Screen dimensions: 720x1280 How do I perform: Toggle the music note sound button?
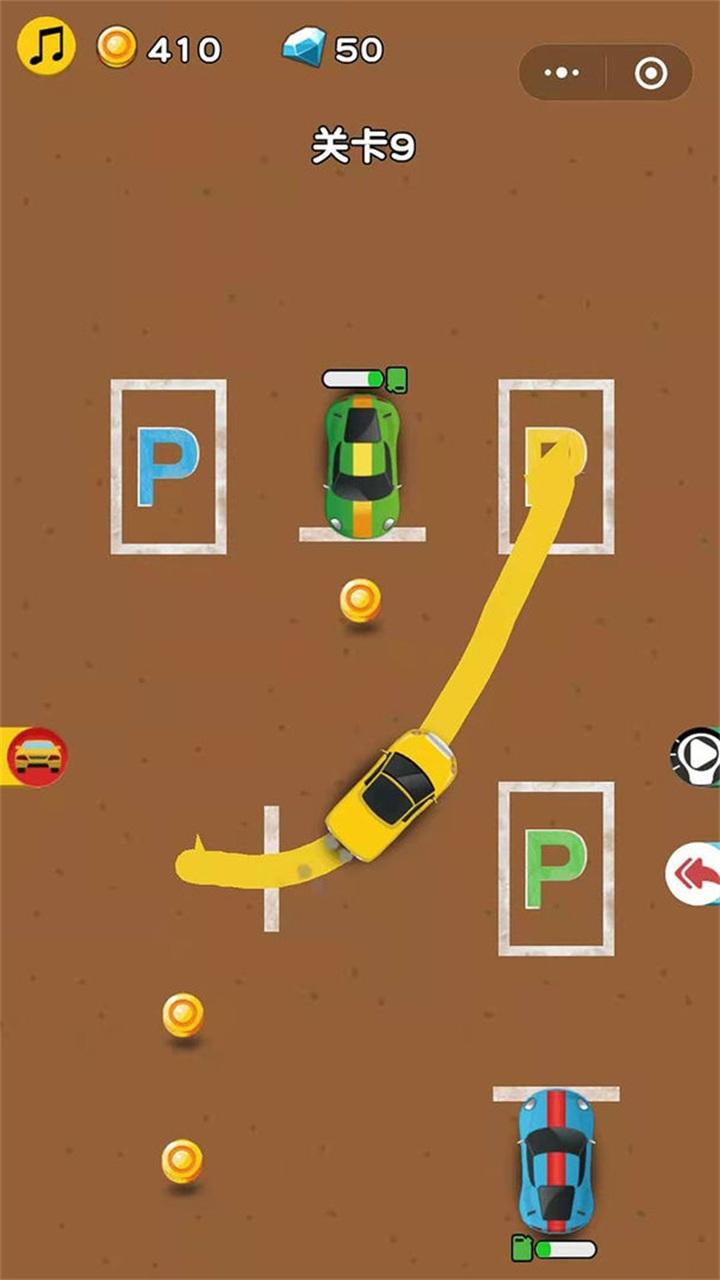(47, 46)
